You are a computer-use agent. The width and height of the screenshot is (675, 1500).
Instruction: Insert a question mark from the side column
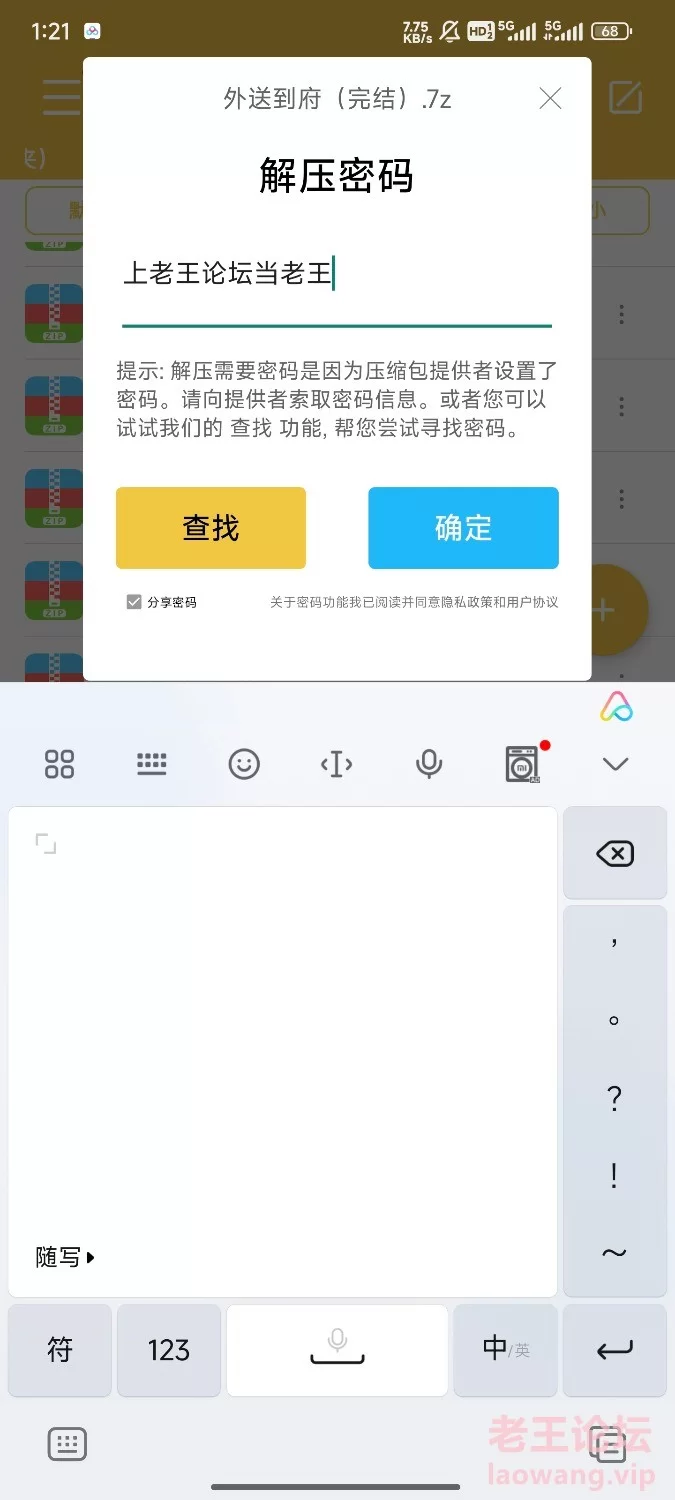(x=615, y=1099)
